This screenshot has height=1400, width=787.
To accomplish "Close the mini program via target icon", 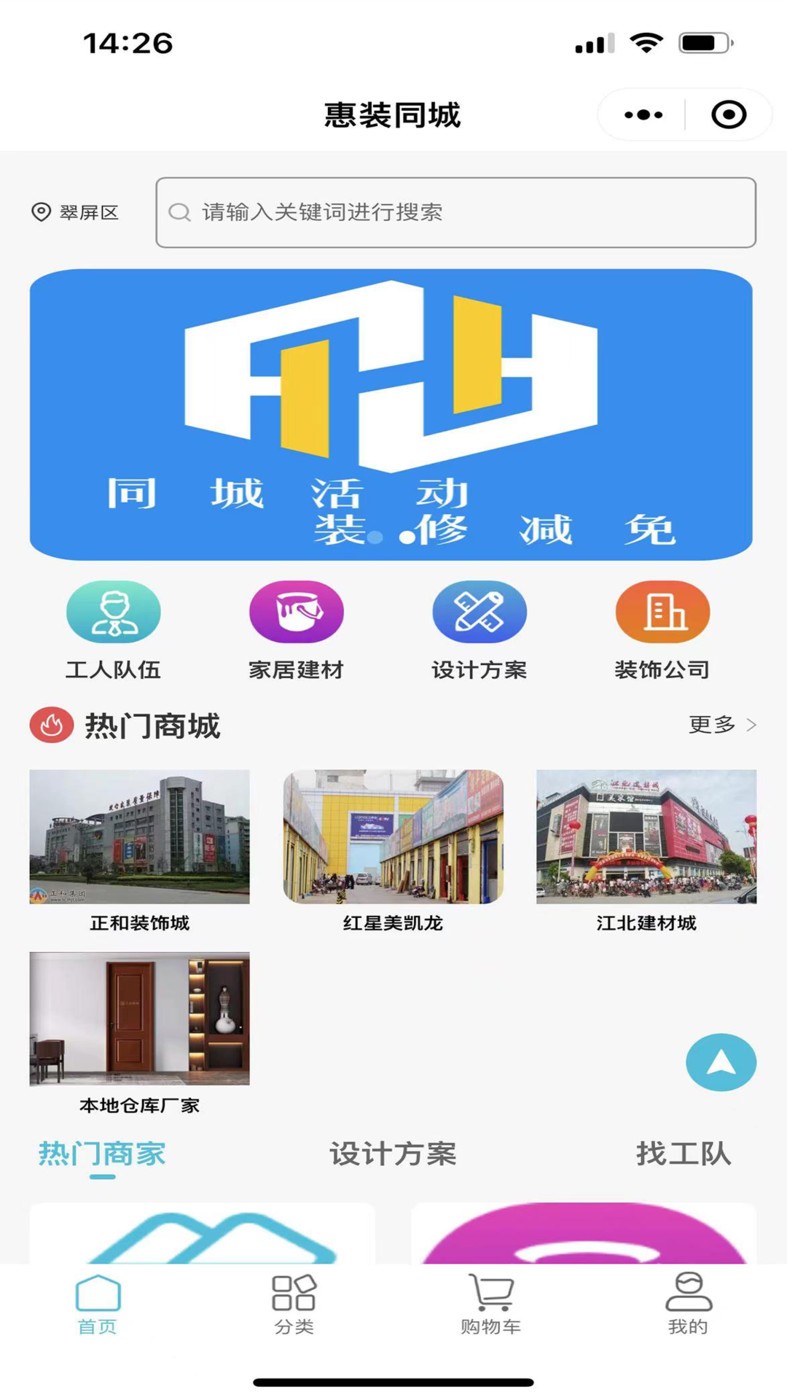I will point(729,115).
